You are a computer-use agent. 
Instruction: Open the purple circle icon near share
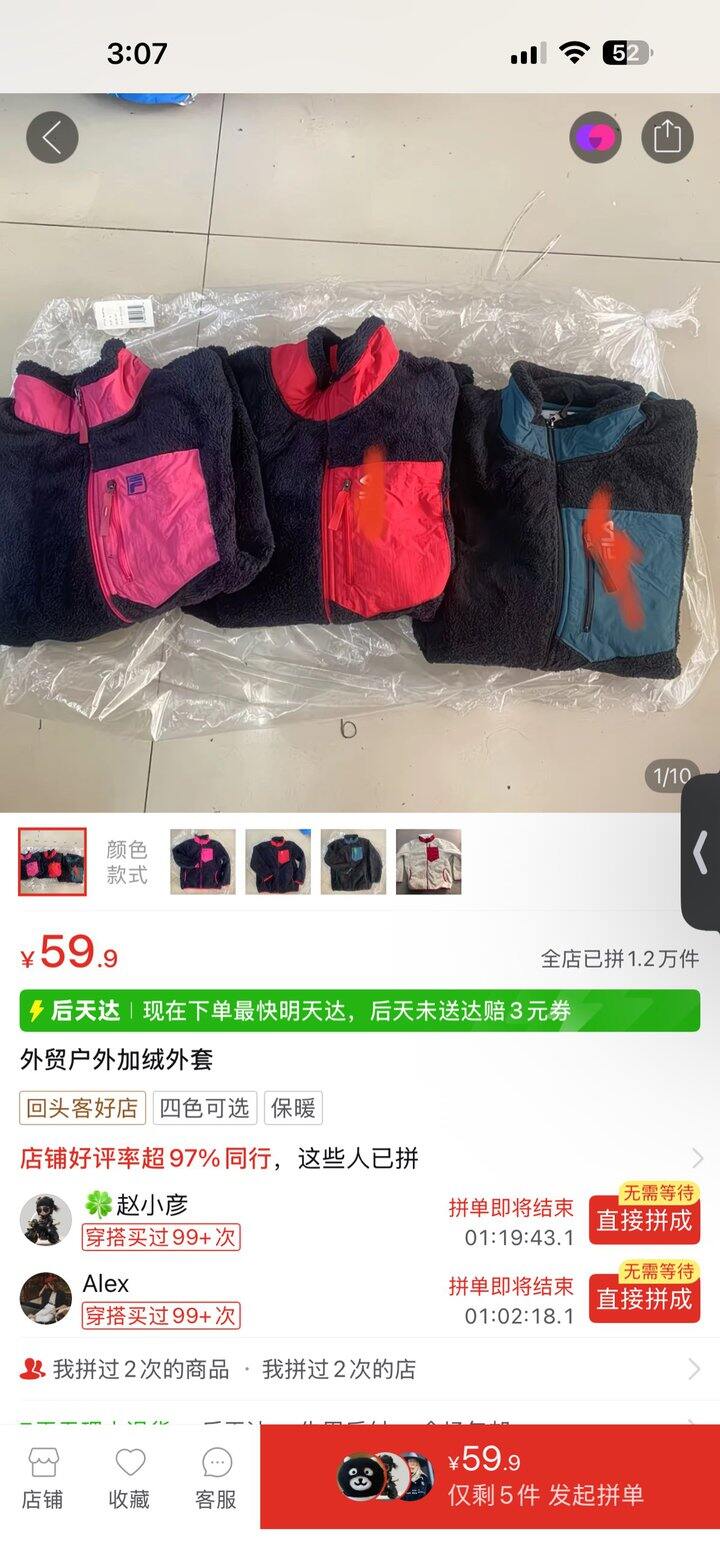(596, 137)
